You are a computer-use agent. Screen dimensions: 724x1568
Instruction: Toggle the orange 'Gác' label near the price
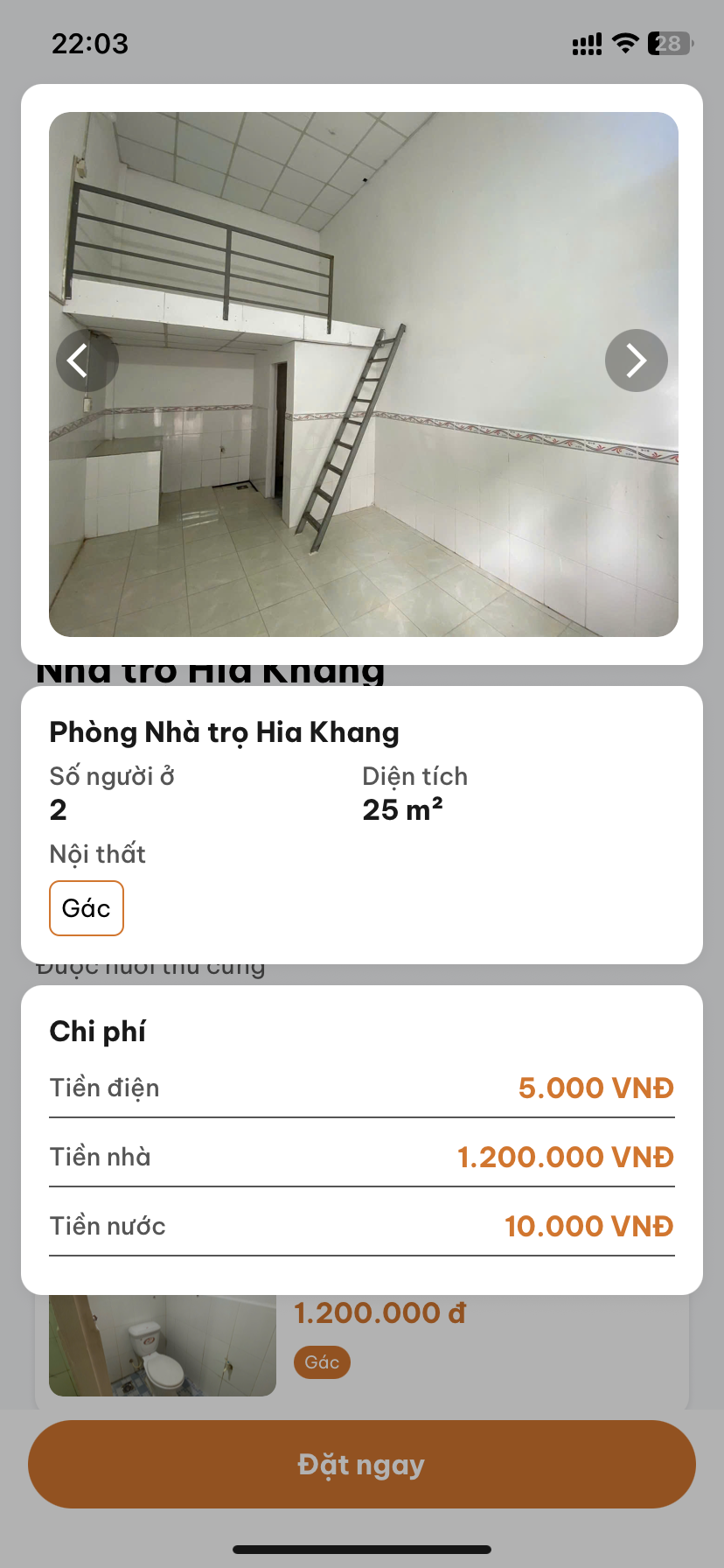click(x=321, y=1362)
